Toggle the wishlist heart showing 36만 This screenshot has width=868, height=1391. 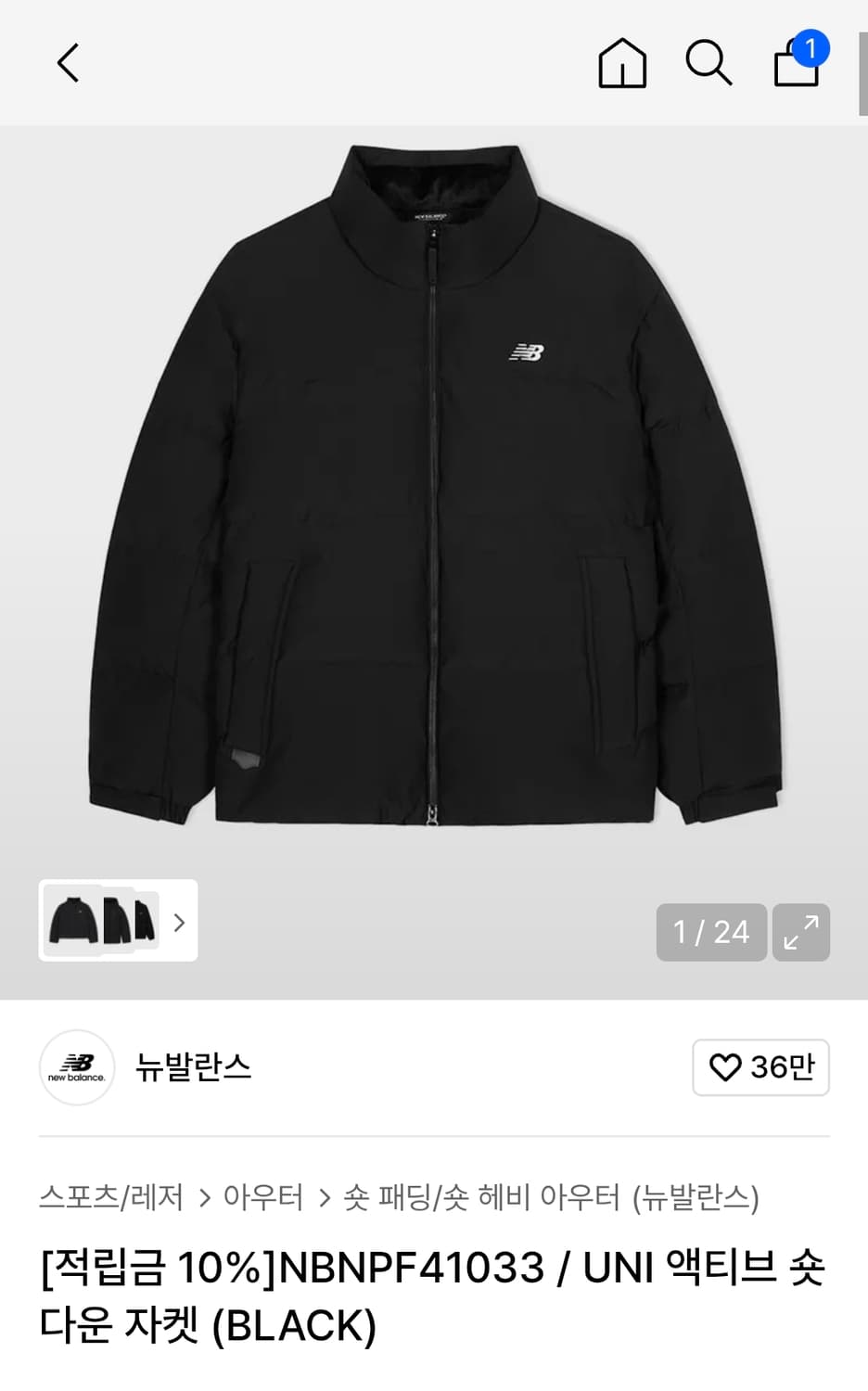pyautogui.click(x=760, y=1067)
